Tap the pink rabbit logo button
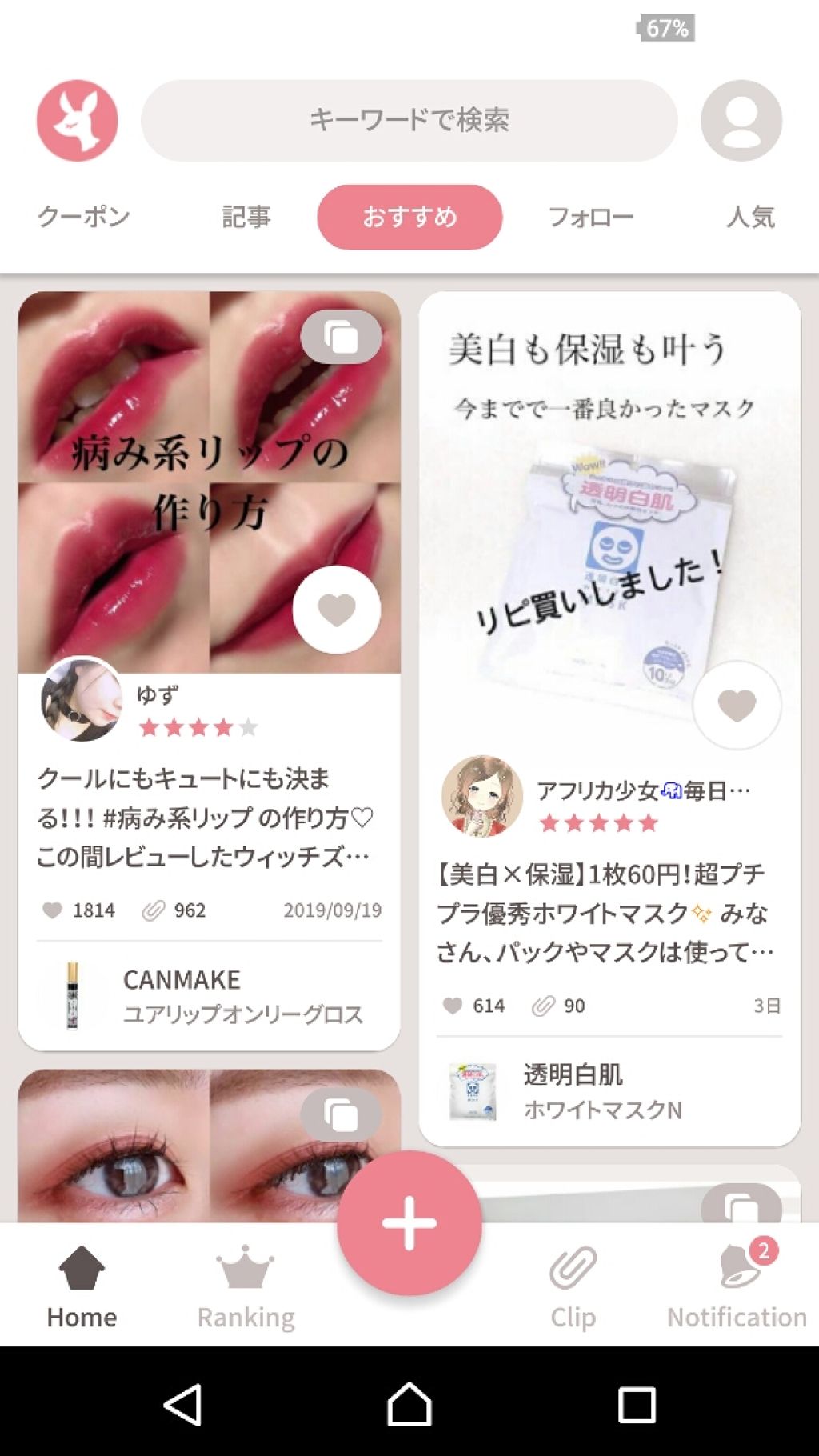The image size is (819, 1456). tap(78, 120)
